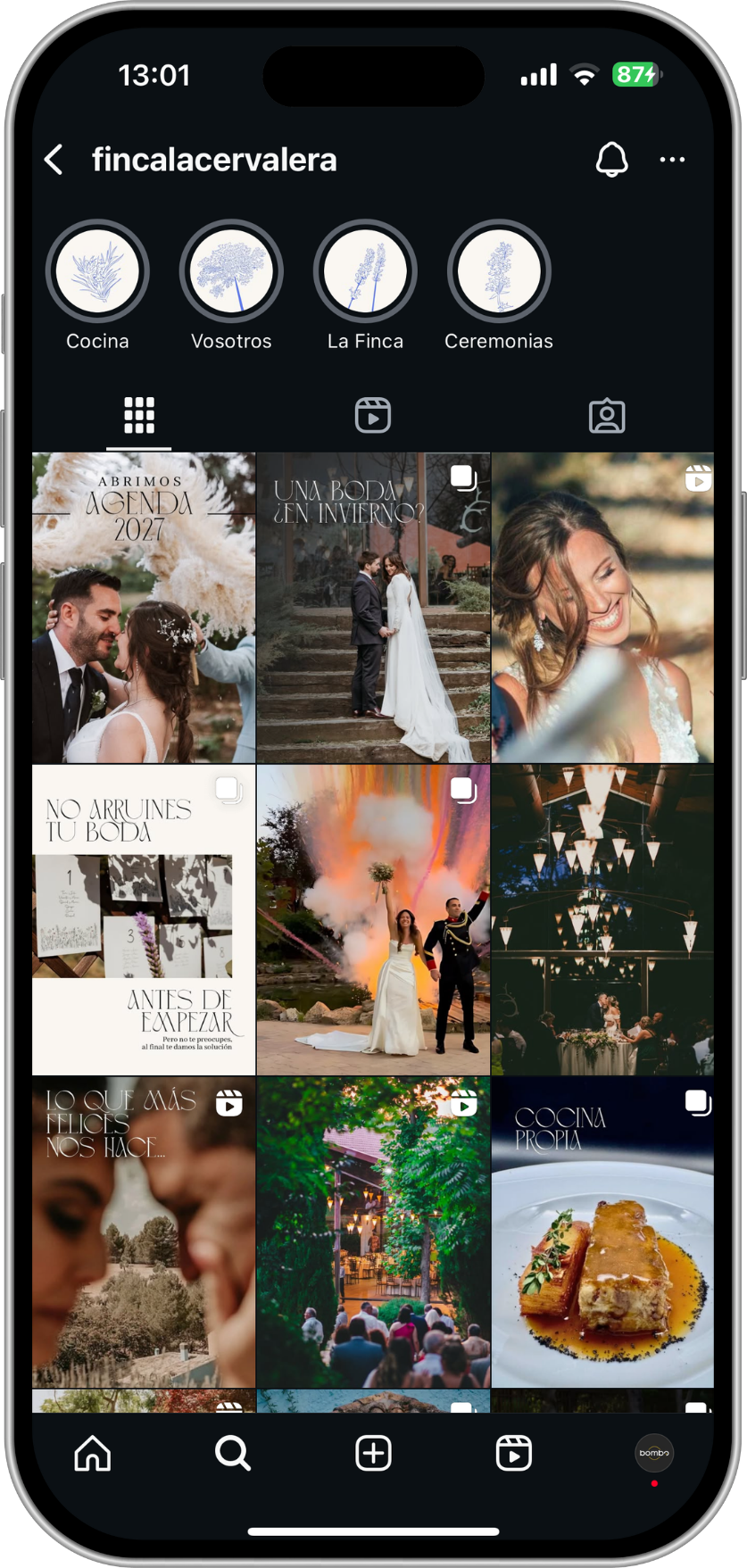This screenshot has width=747, height=1568.
Task: Open the three-dot overflow menu
Action: [x=672, y=160]
